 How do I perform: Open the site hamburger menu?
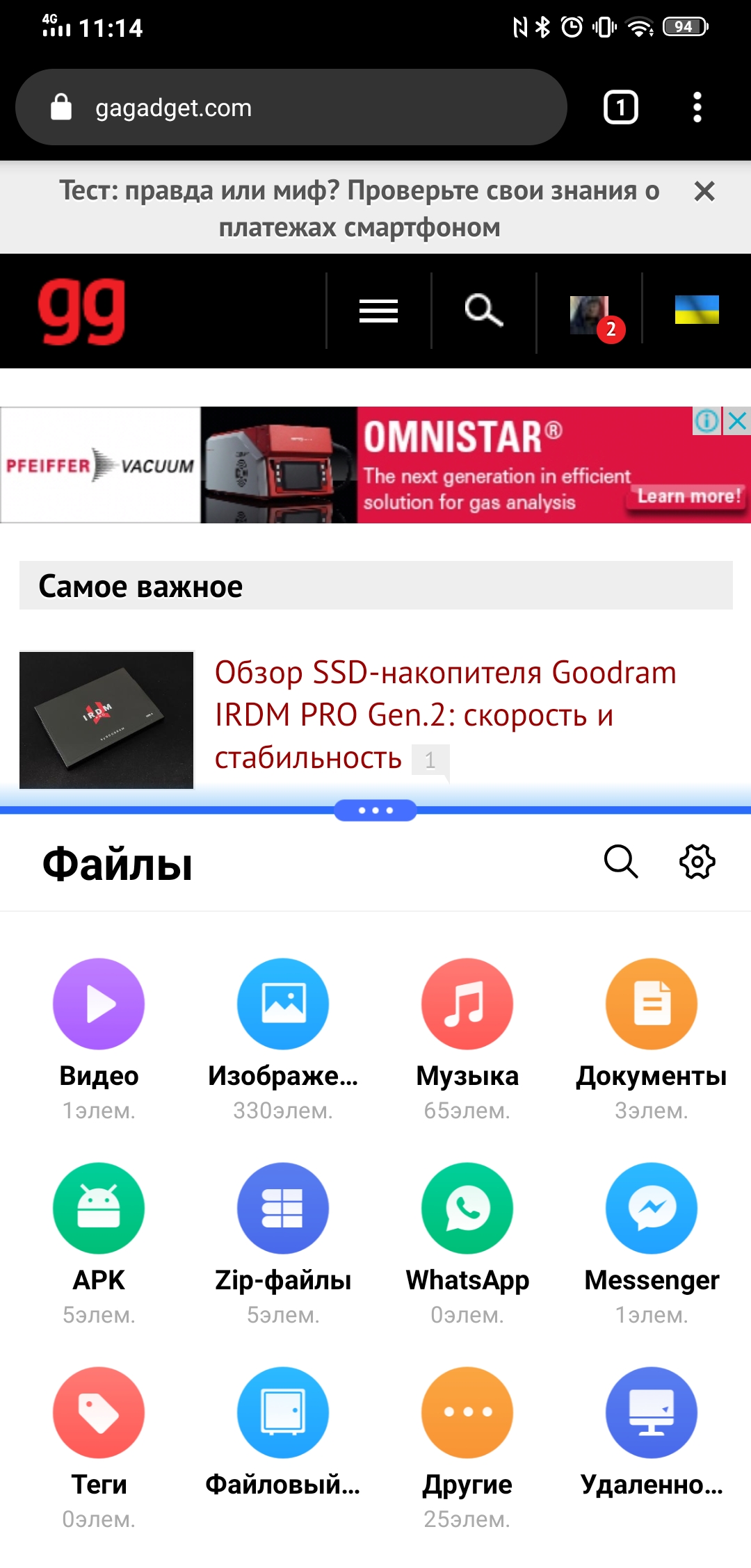coord(378,311)
